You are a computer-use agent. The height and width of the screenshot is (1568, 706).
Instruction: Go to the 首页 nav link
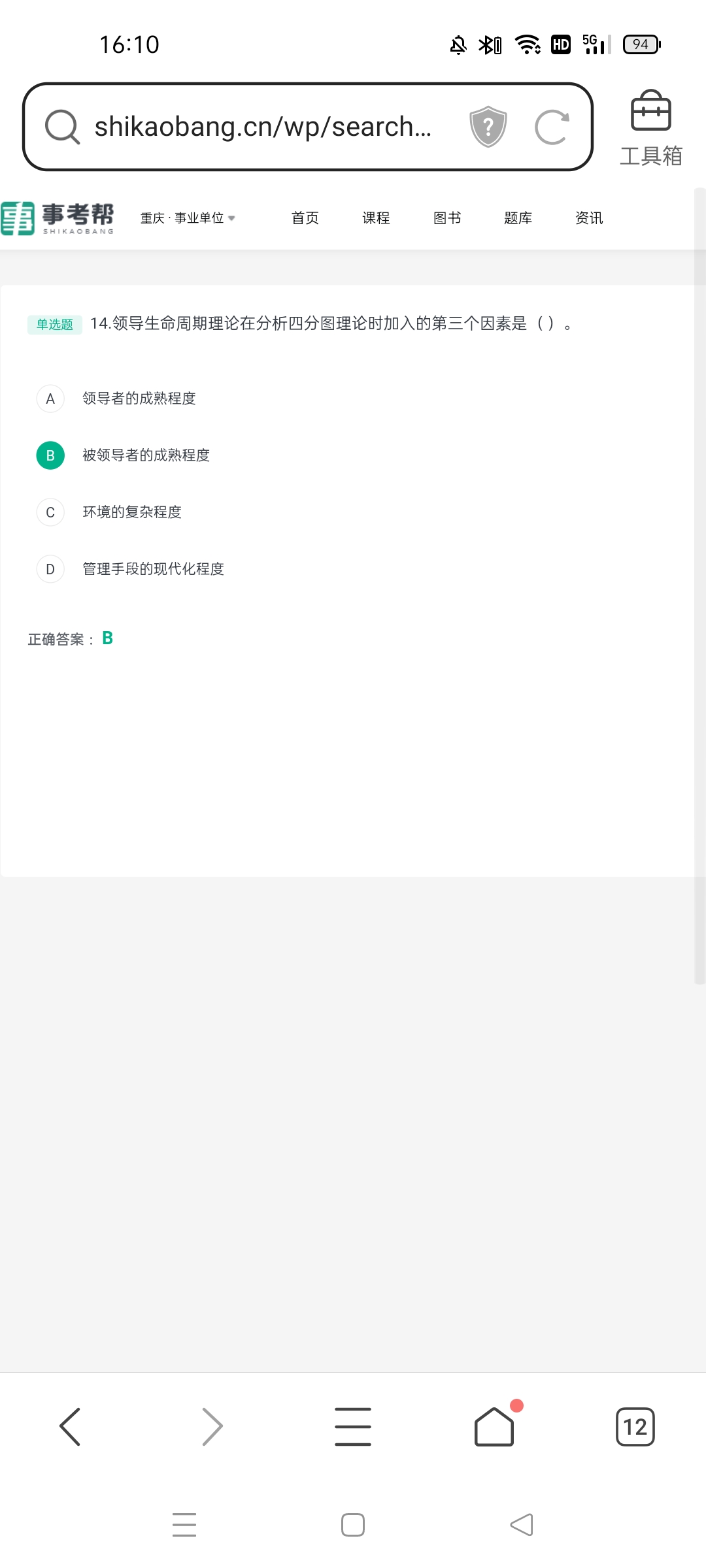pyautogui.click(x=305, y=218)
